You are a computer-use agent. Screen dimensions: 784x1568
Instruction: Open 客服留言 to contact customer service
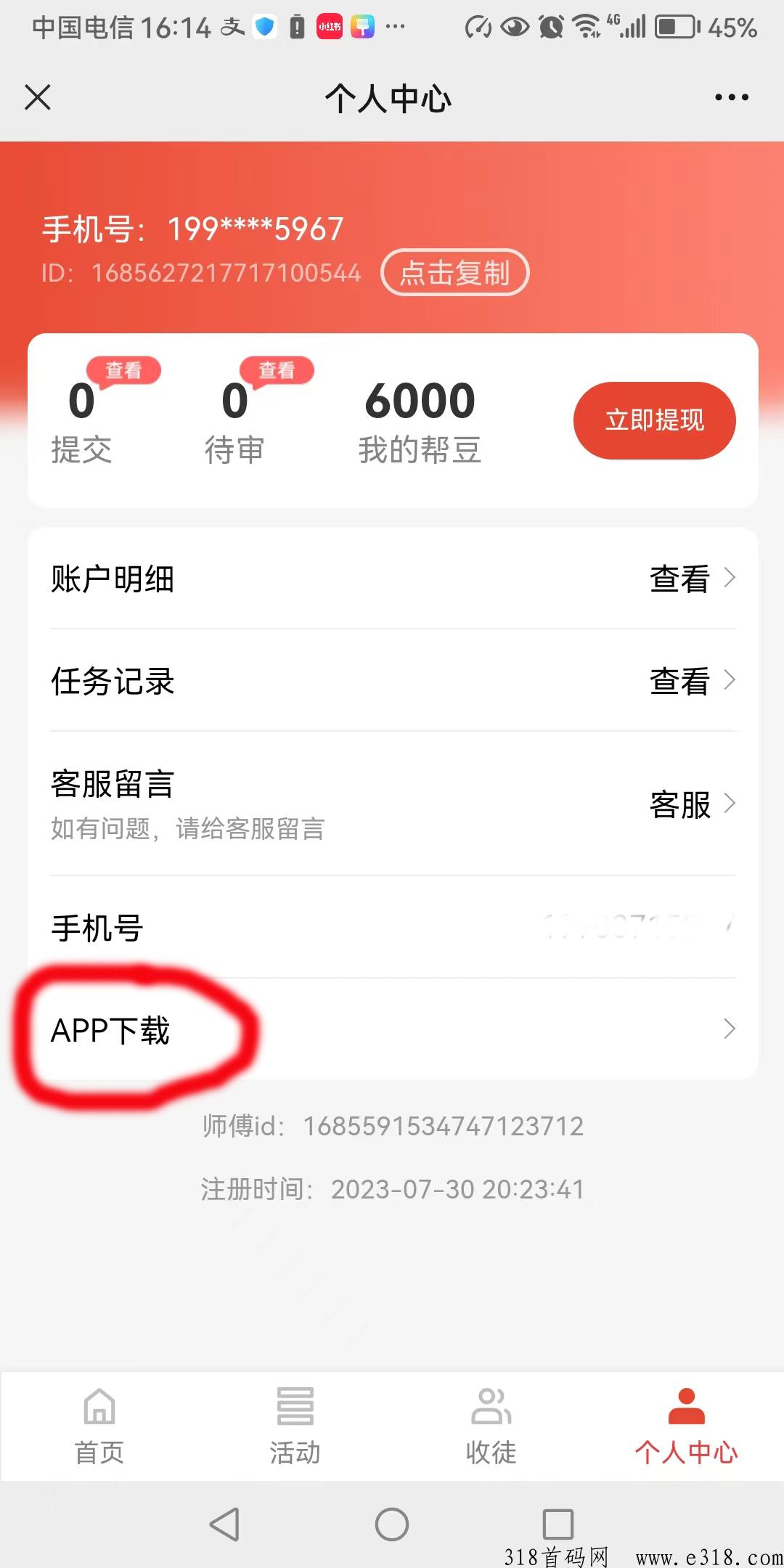click(x=393, y=804)
